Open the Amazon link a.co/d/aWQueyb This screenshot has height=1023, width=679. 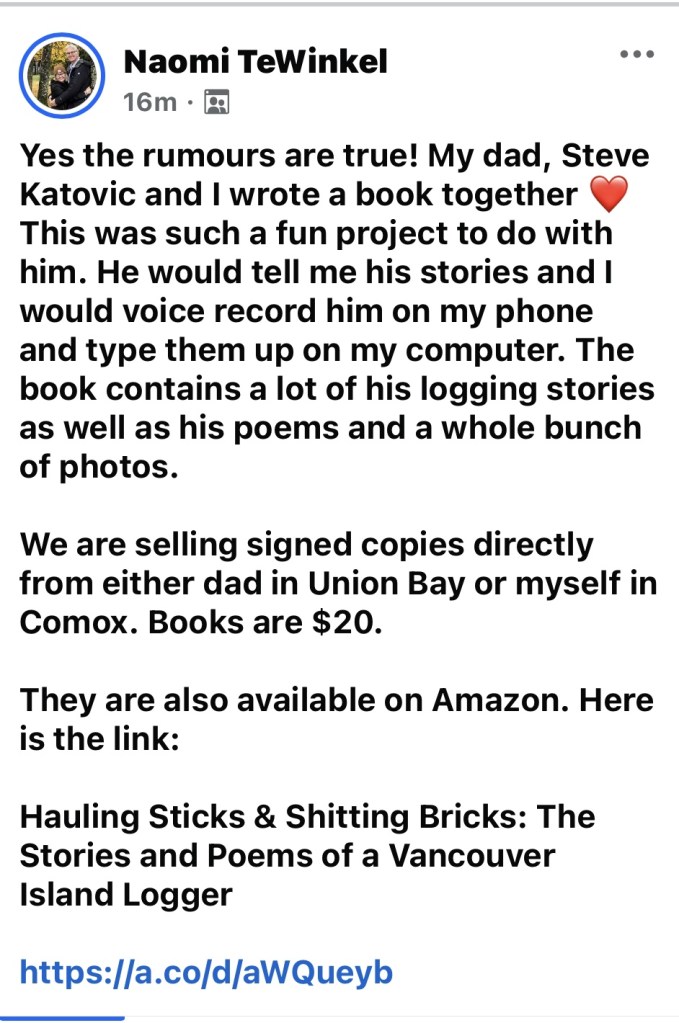[x=206, y=971]
